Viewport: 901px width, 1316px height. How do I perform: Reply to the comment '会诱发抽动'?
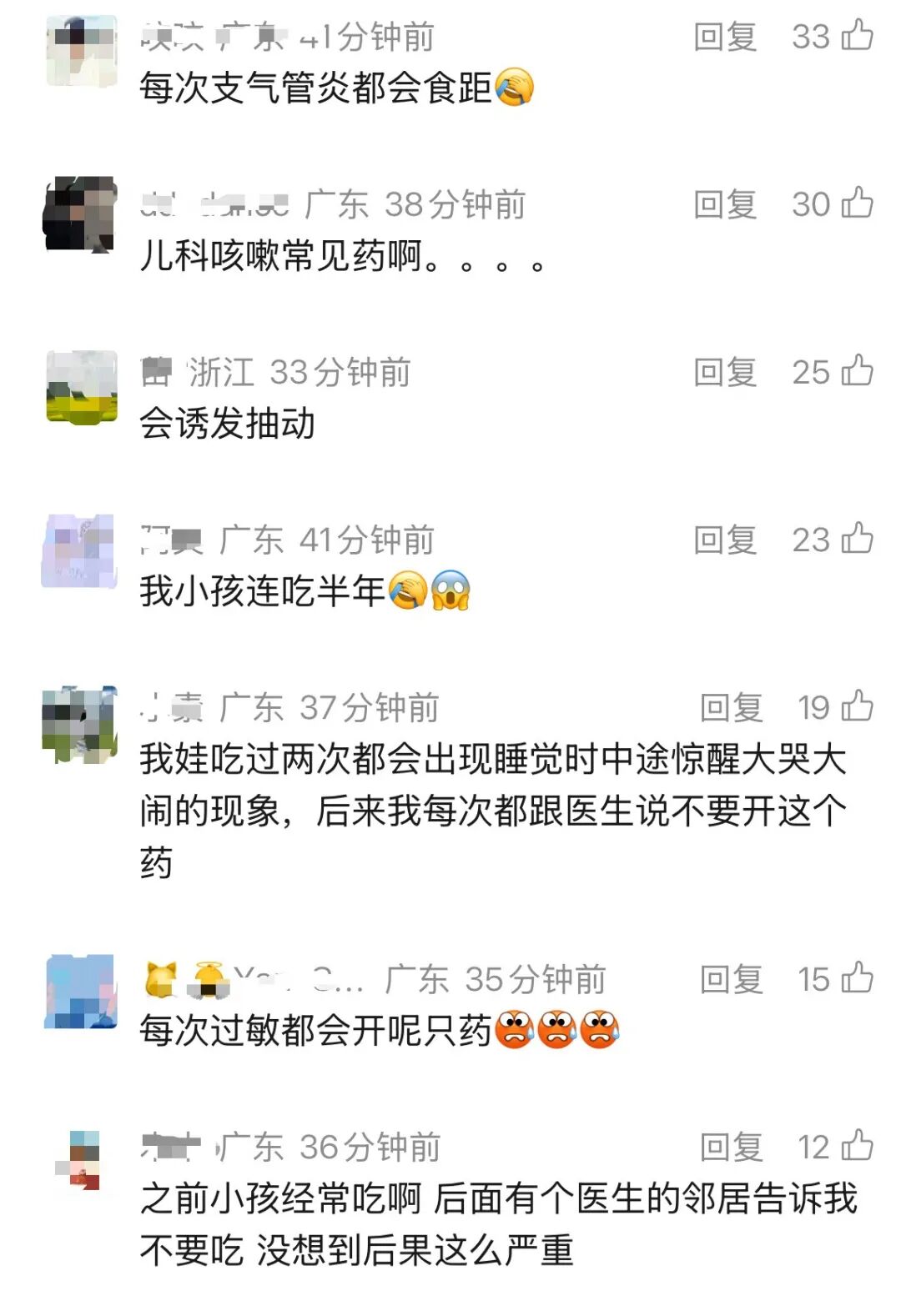click(725, 372)
